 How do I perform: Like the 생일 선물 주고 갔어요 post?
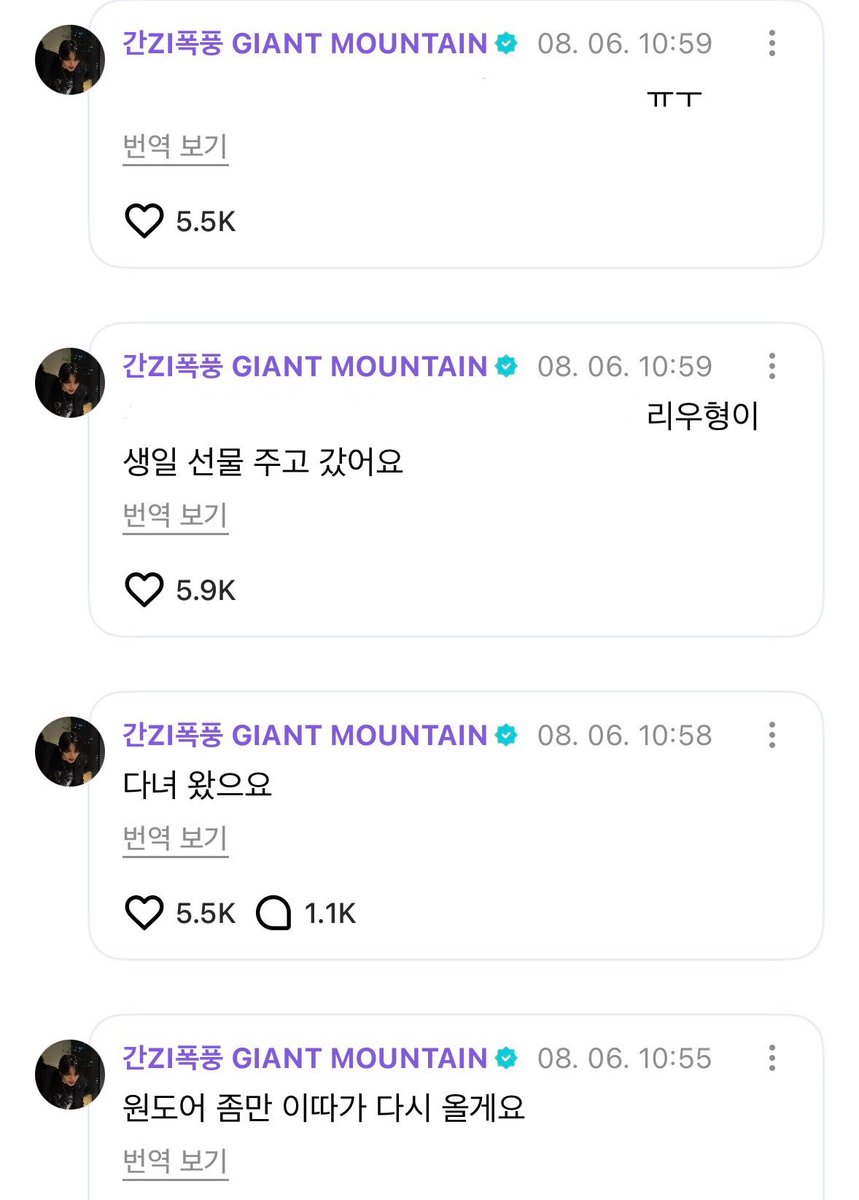(144, 590)
